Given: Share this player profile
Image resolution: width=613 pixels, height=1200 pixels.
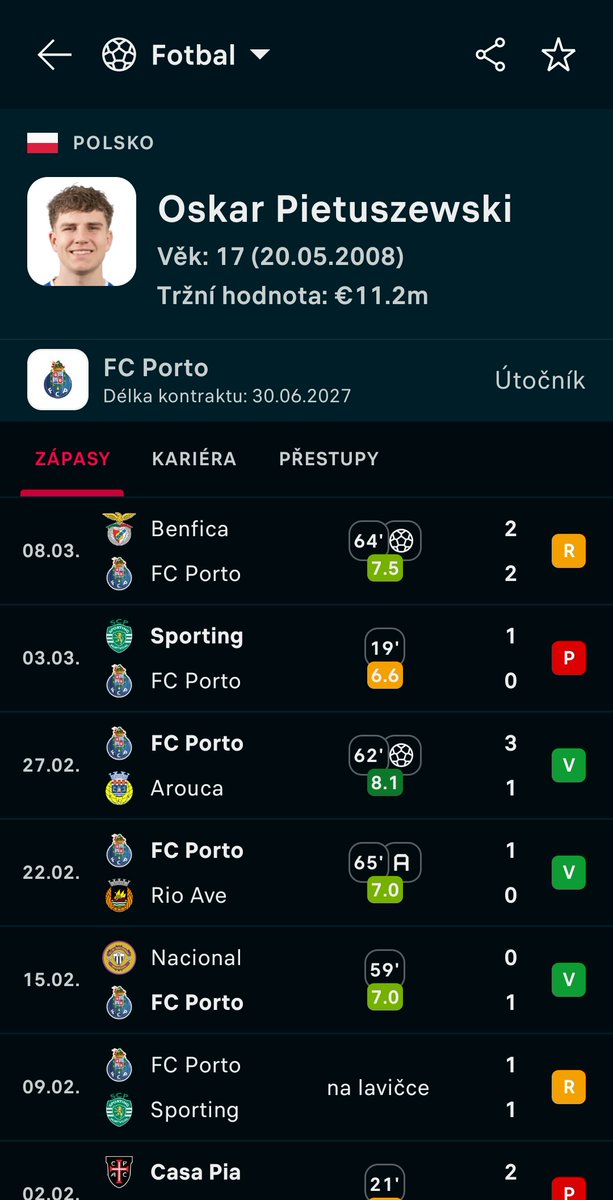Looking at the screenshot, I should tap(490, 55).
